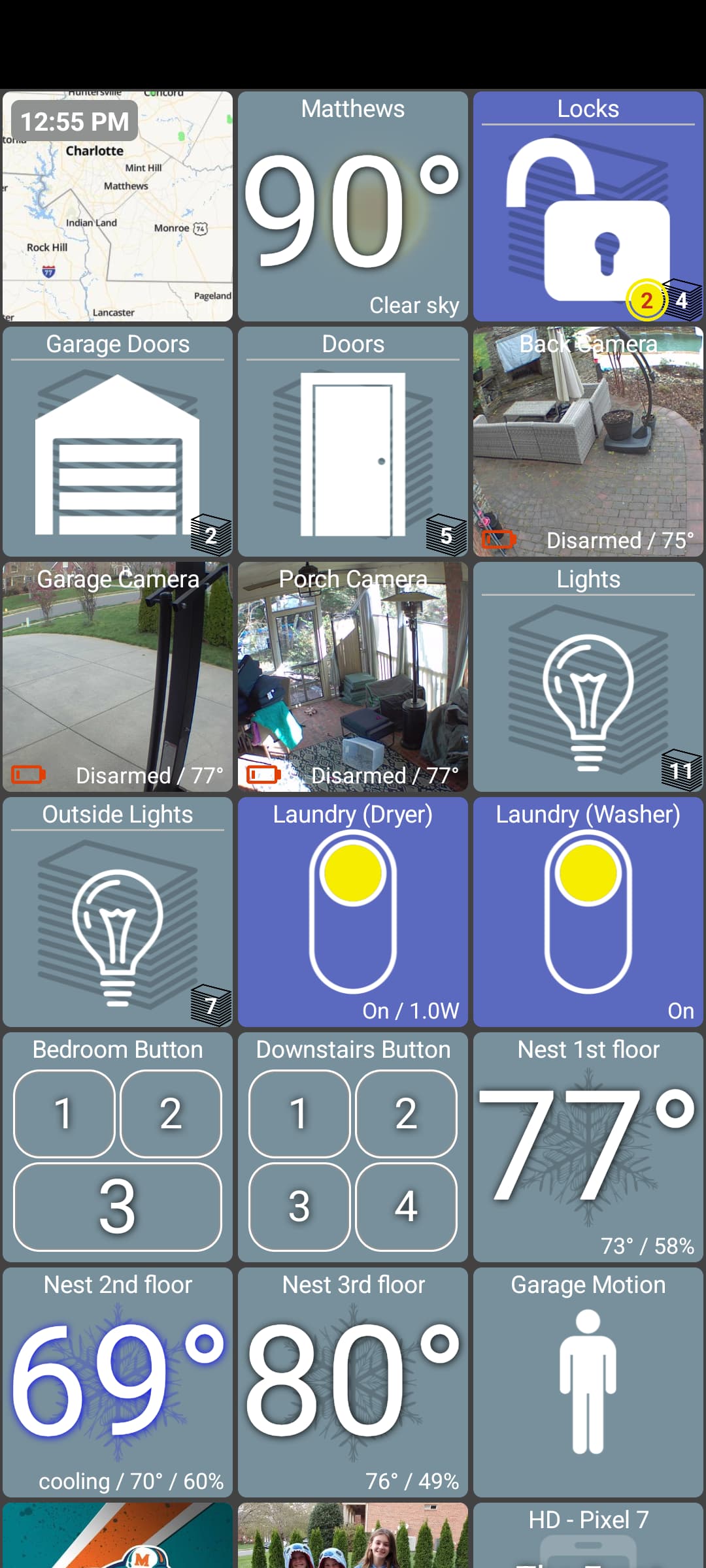Open the Nest 3rd floor thermostat

(x=353, y=1382)
